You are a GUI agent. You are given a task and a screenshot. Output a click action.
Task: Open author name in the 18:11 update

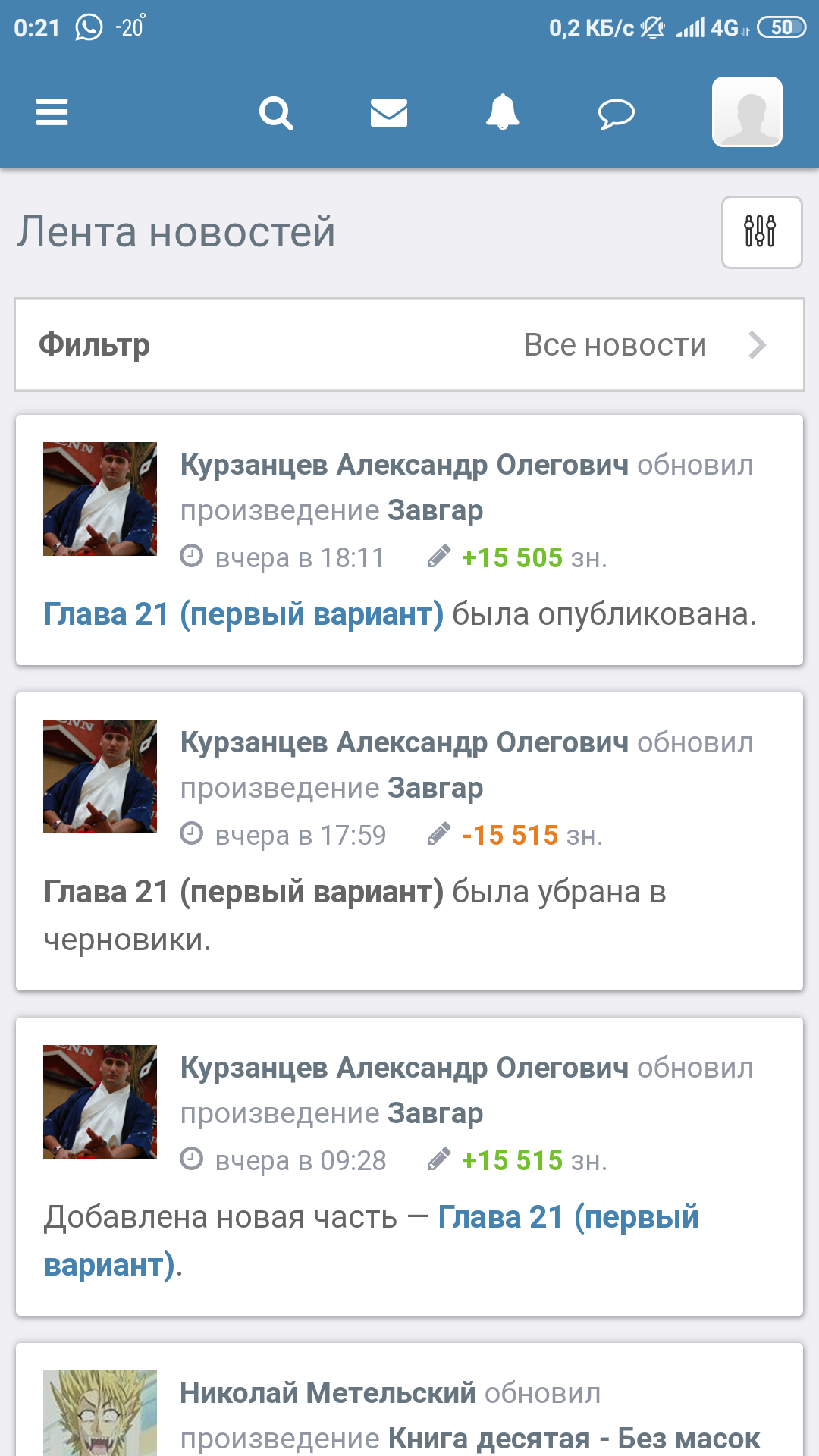coord(404,465)
